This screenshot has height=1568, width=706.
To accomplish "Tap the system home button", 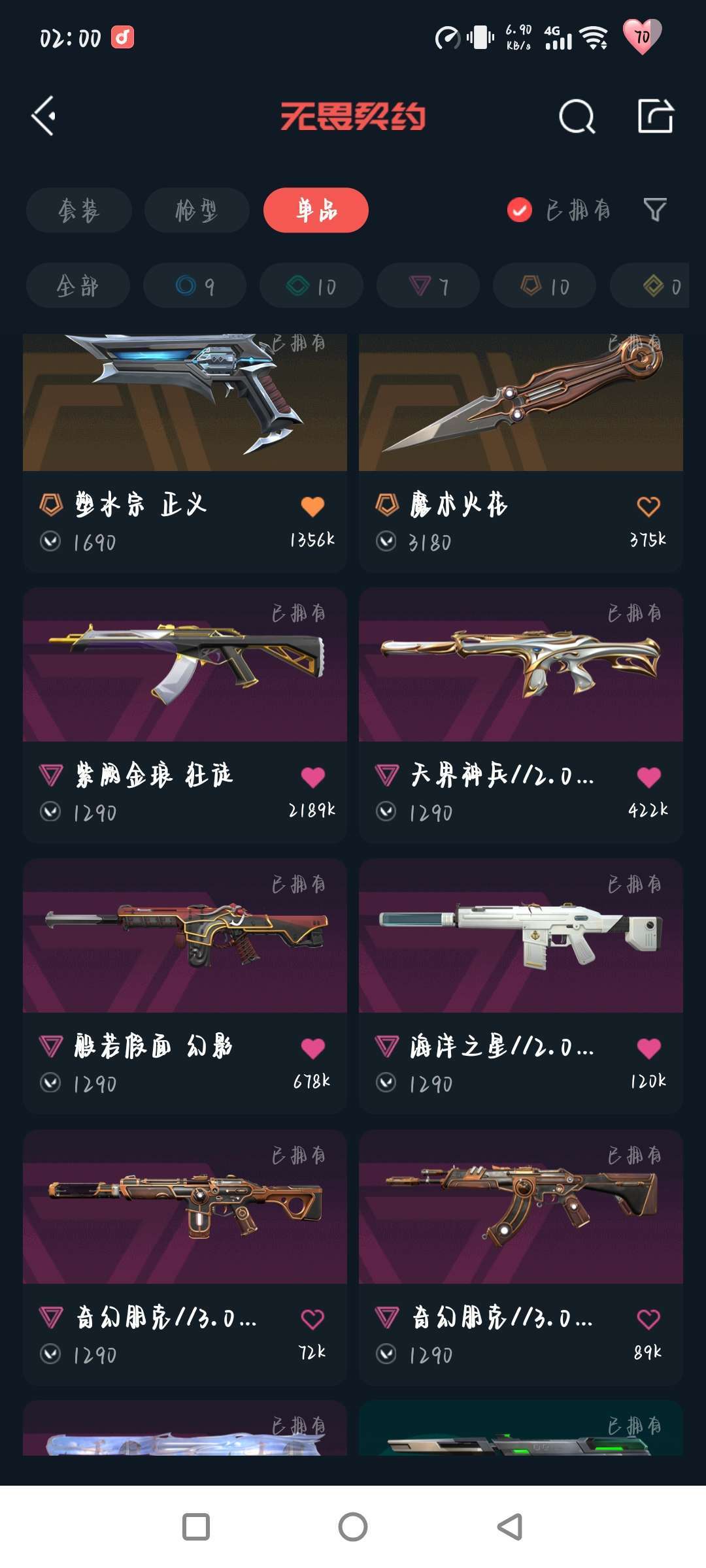I will (353, 1527).
